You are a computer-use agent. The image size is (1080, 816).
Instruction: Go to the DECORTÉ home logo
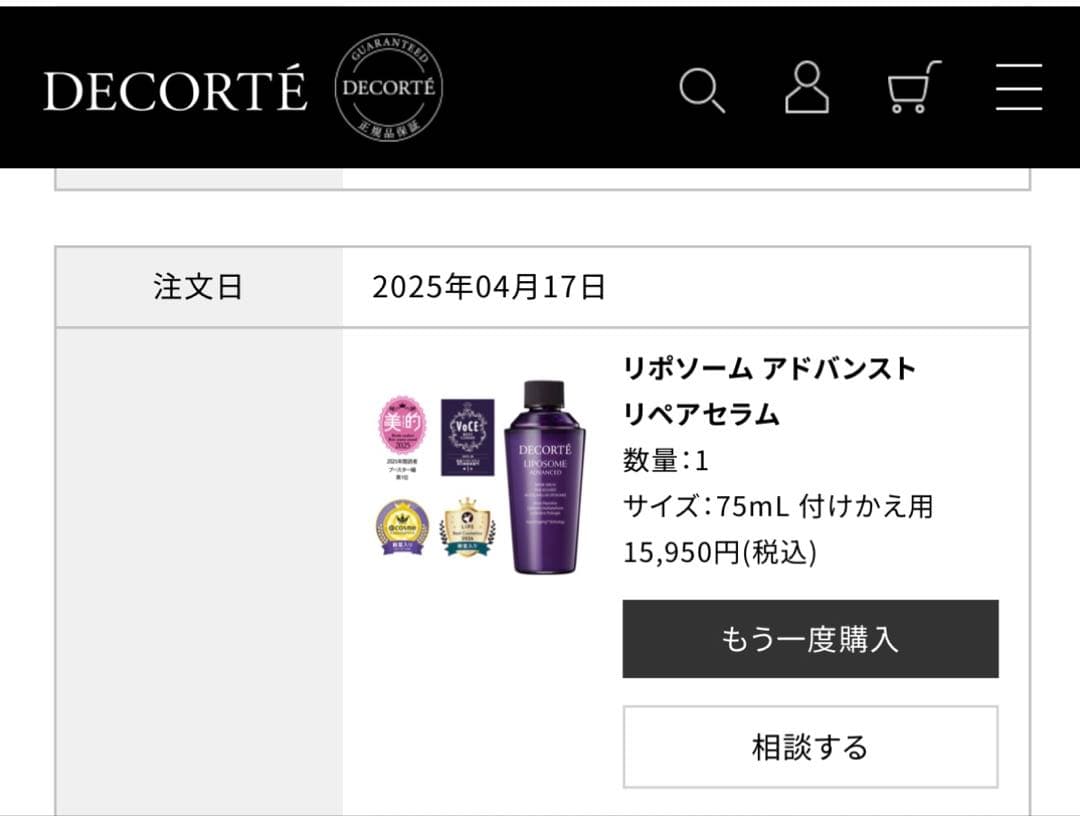(175, 91)
